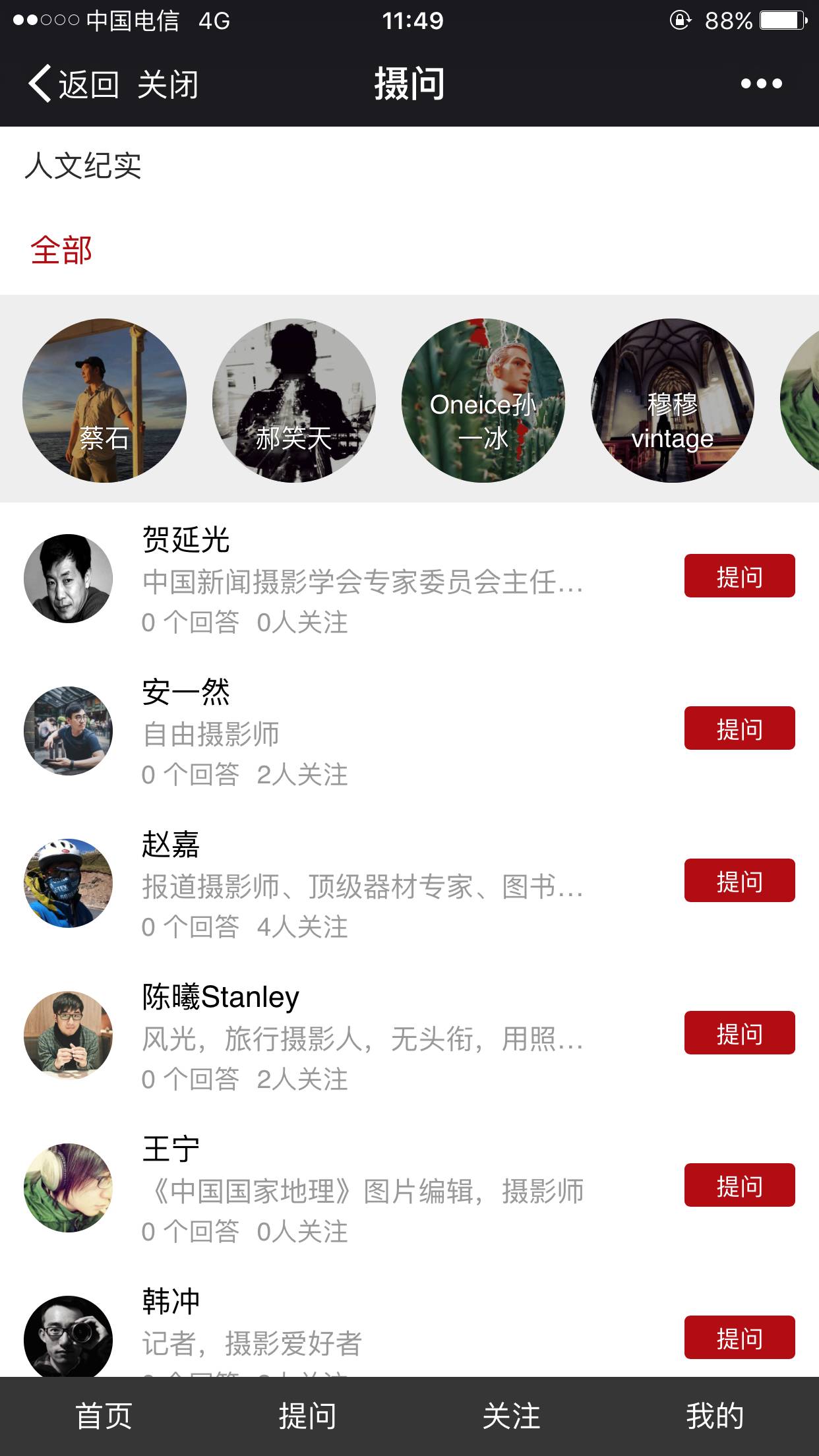This screenshot has height=1456, width=819.
Task: Go to the 我的 tab
Action: click(715, 1416)
